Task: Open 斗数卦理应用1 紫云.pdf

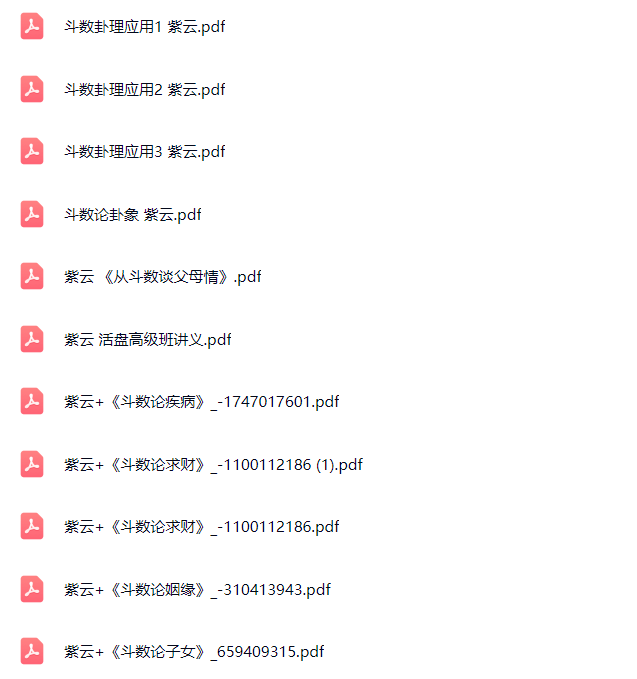Action: [145, 27]
